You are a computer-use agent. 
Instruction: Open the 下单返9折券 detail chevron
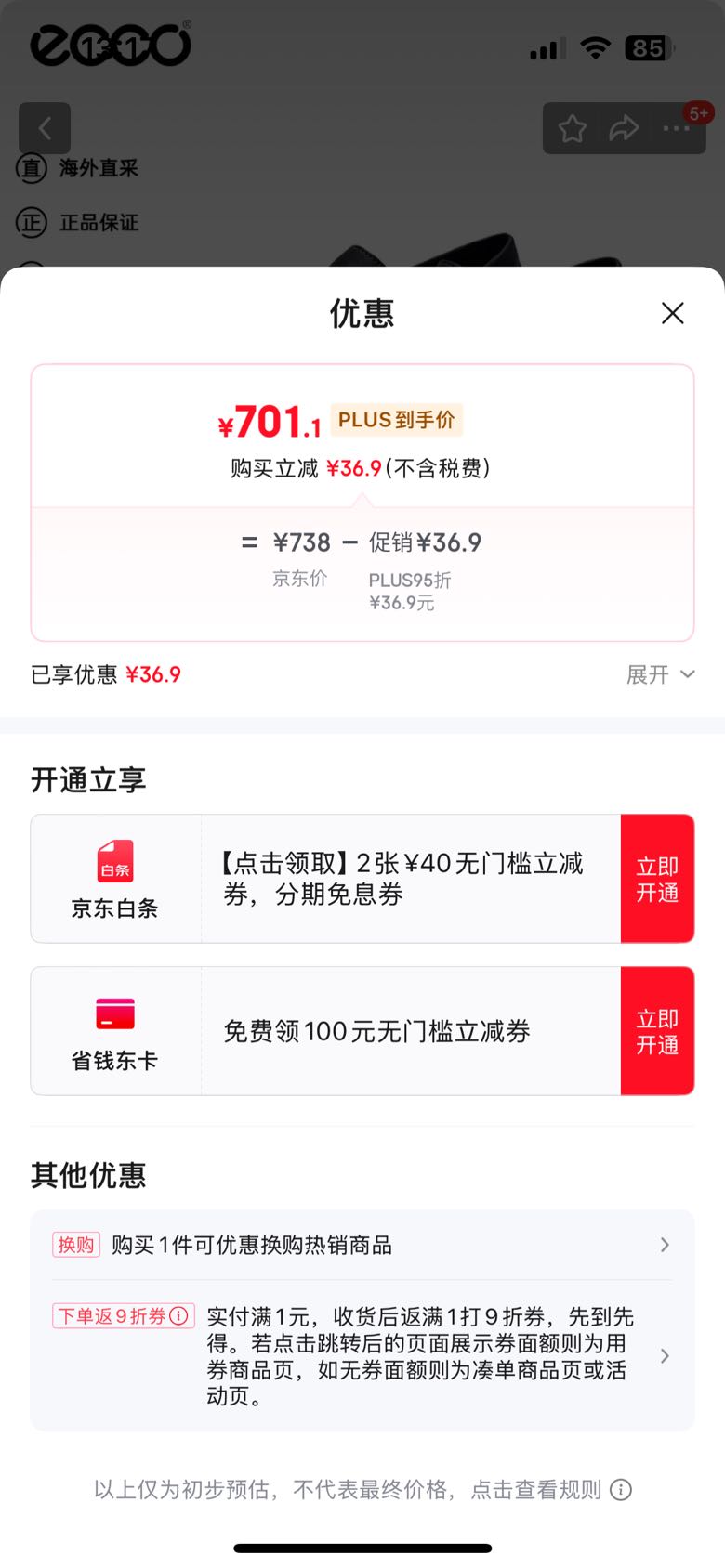click(x=665, y=1356)
